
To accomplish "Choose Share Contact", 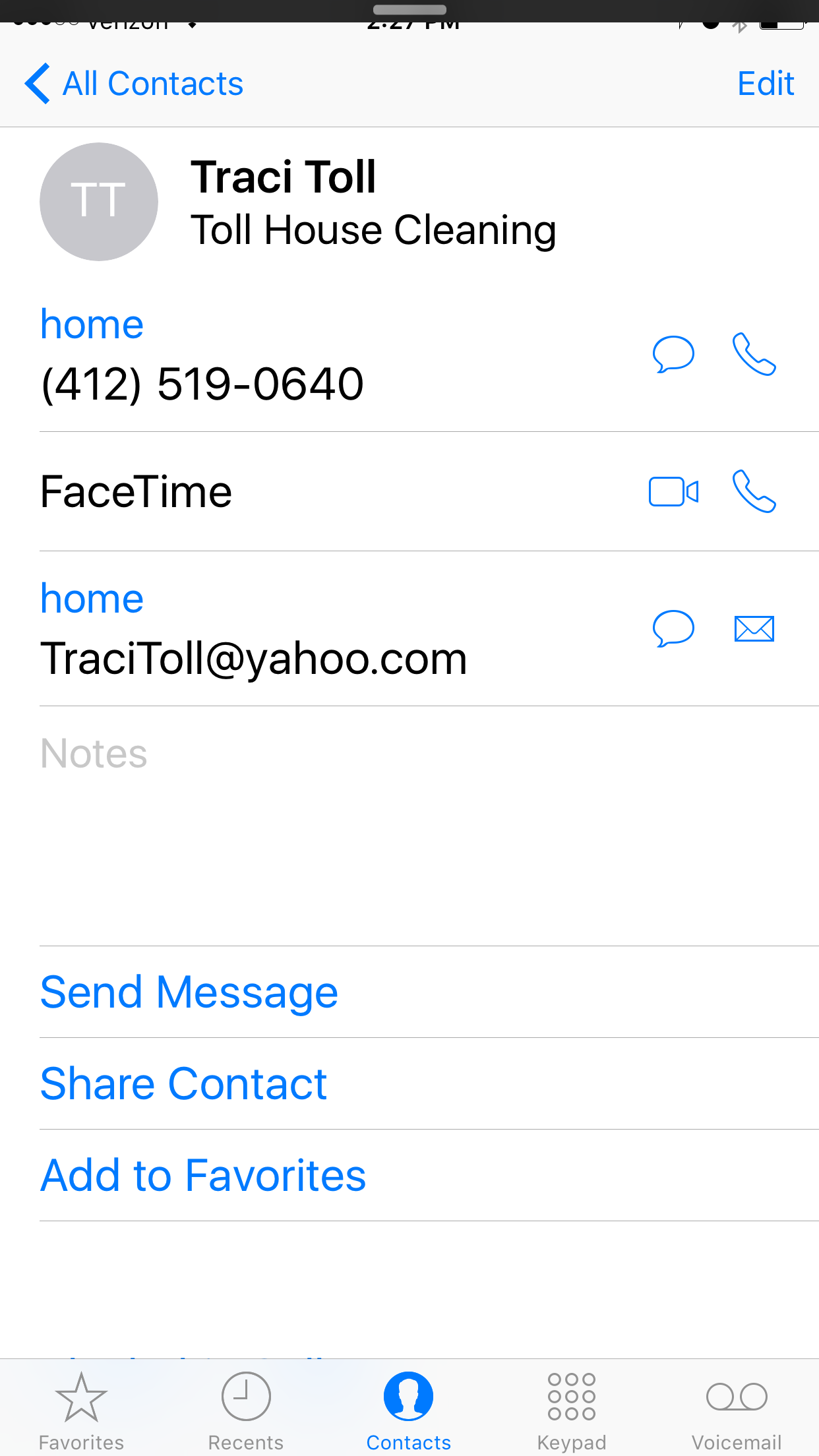I will pyautogui.click(x=183, y=1083).
